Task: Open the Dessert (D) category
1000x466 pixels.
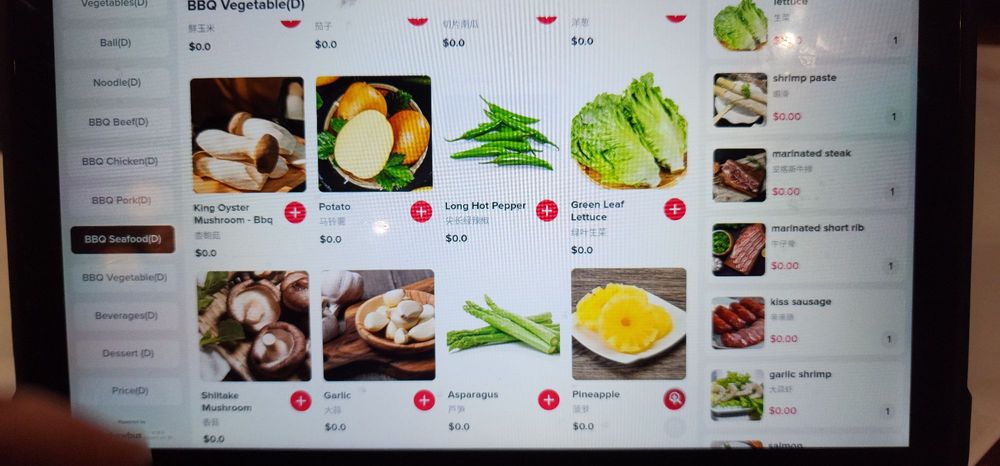Action: tap(128, 353)
